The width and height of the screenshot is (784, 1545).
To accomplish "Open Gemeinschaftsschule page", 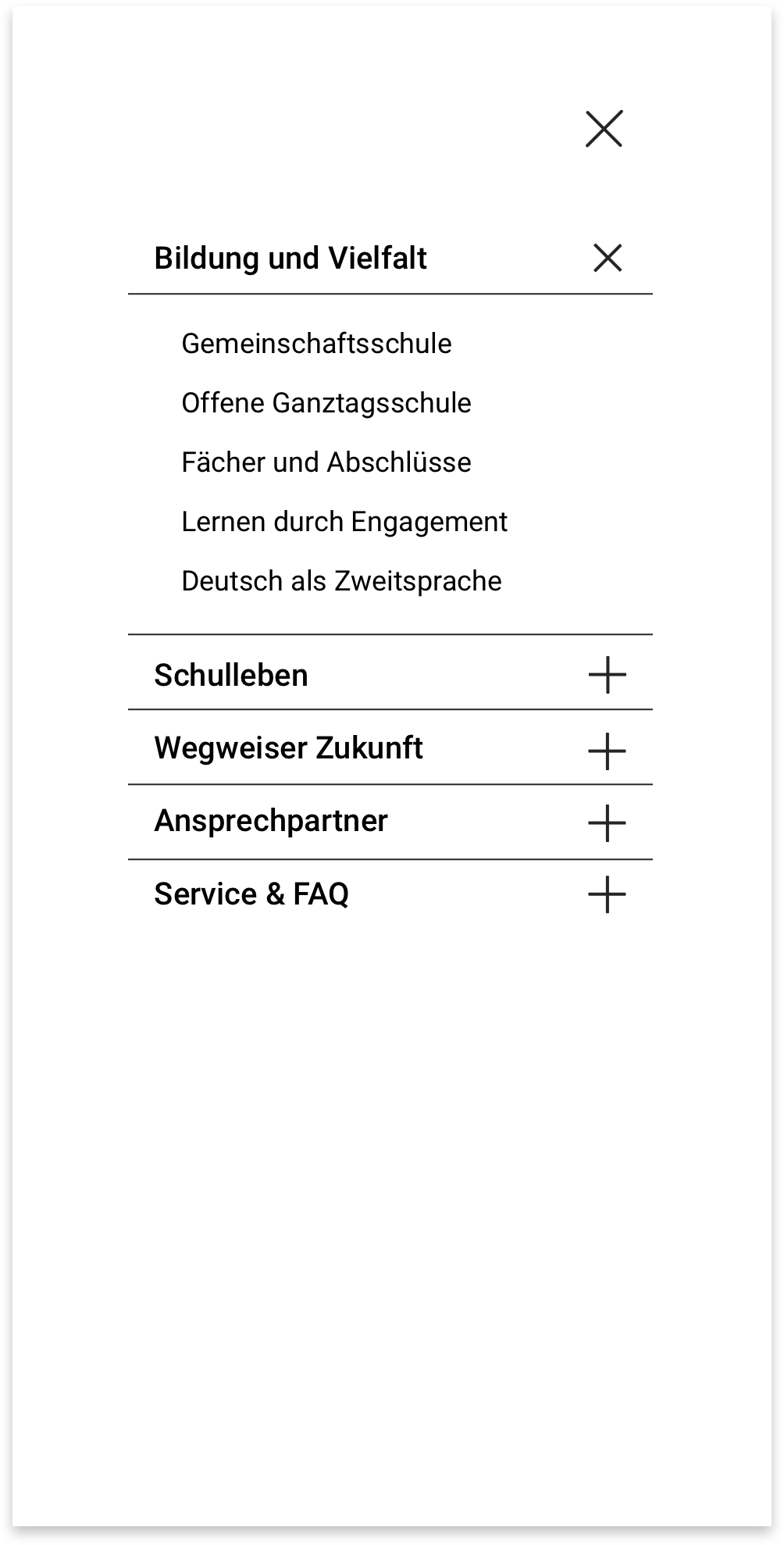I will (316, 344).
